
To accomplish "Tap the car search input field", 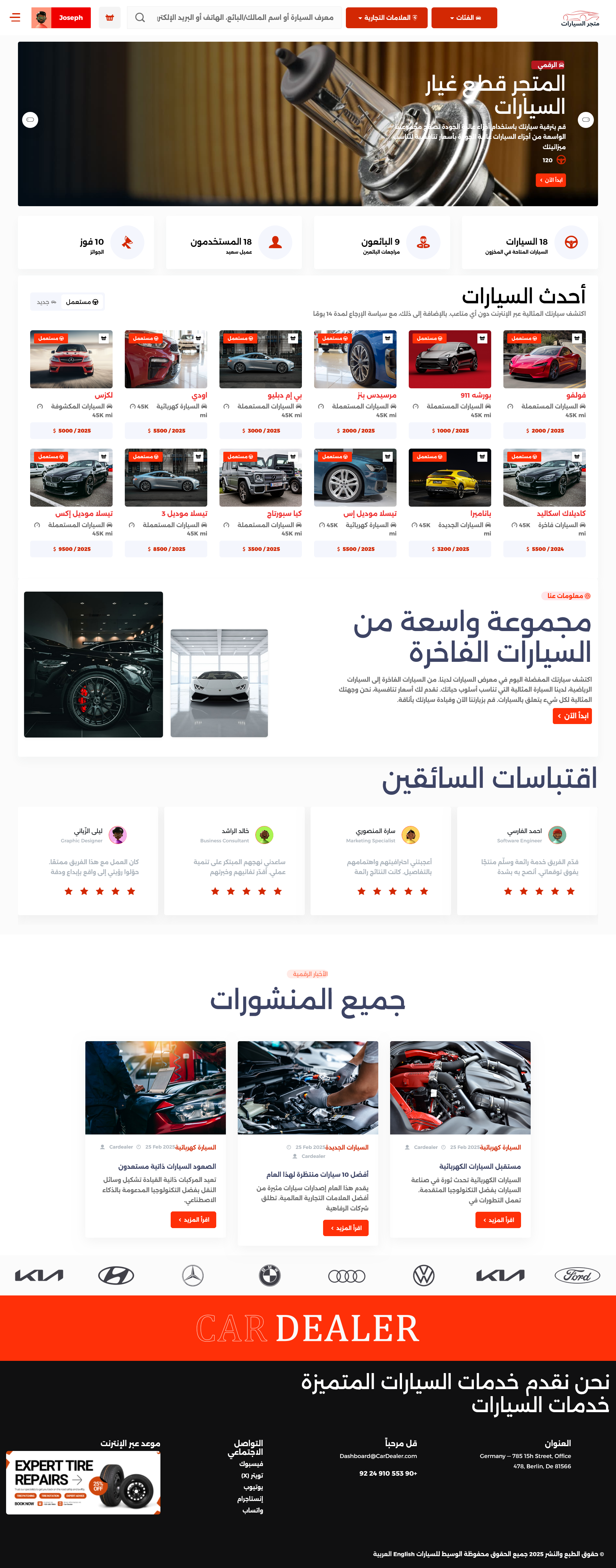I will point(244,18).
